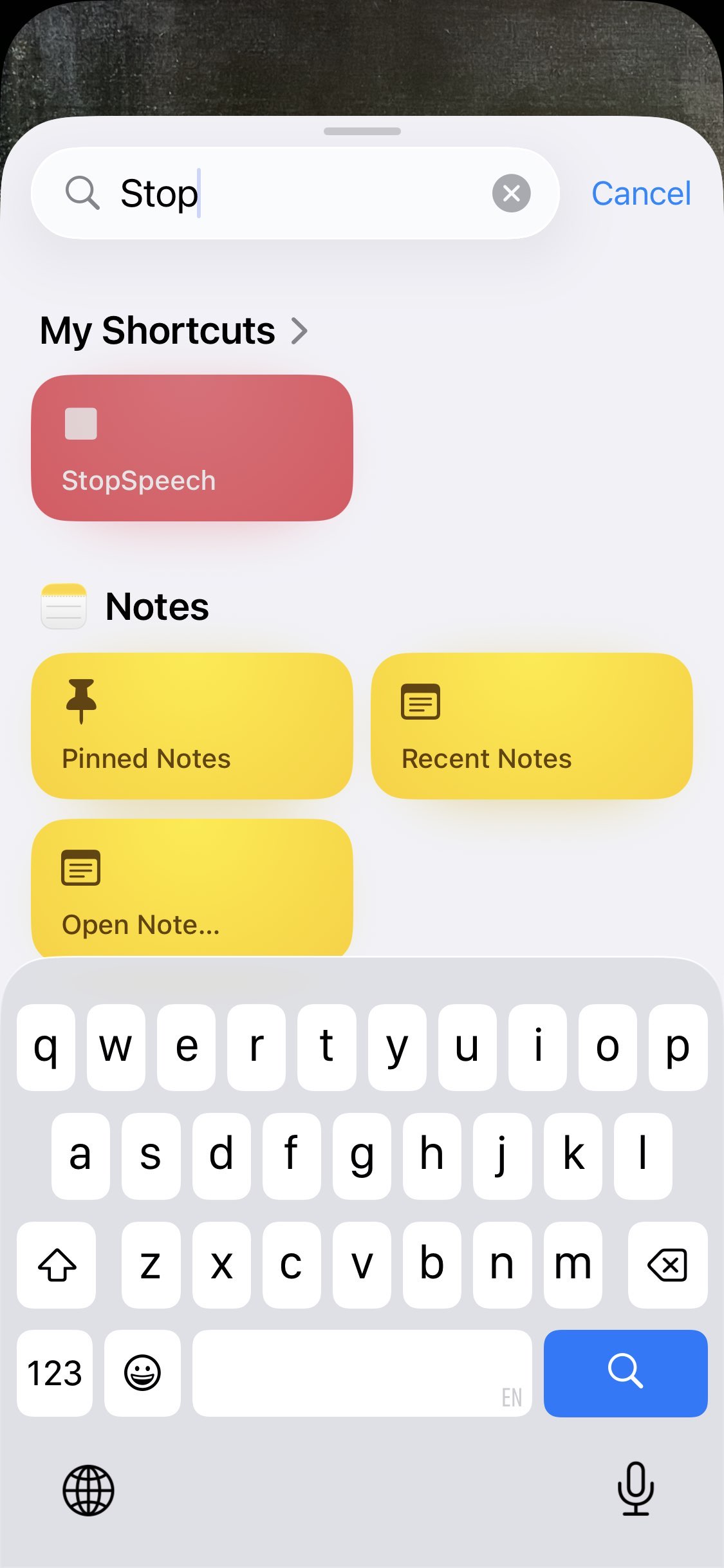Screen dimensions: 724x1568
Task: Tap the magnifying glass in search bar
Action: (81, 193)
